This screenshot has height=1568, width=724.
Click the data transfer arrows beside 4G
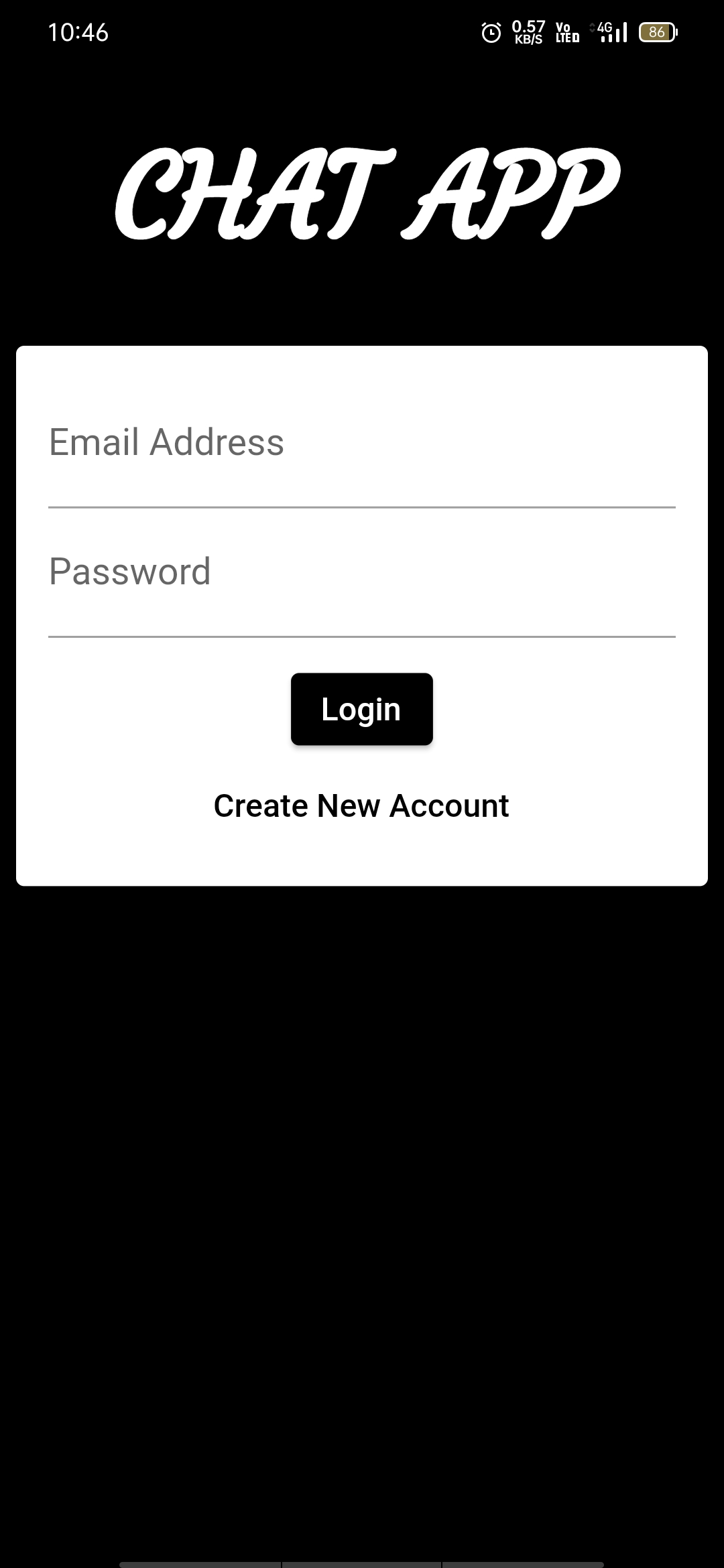click(x=593, y=28)
